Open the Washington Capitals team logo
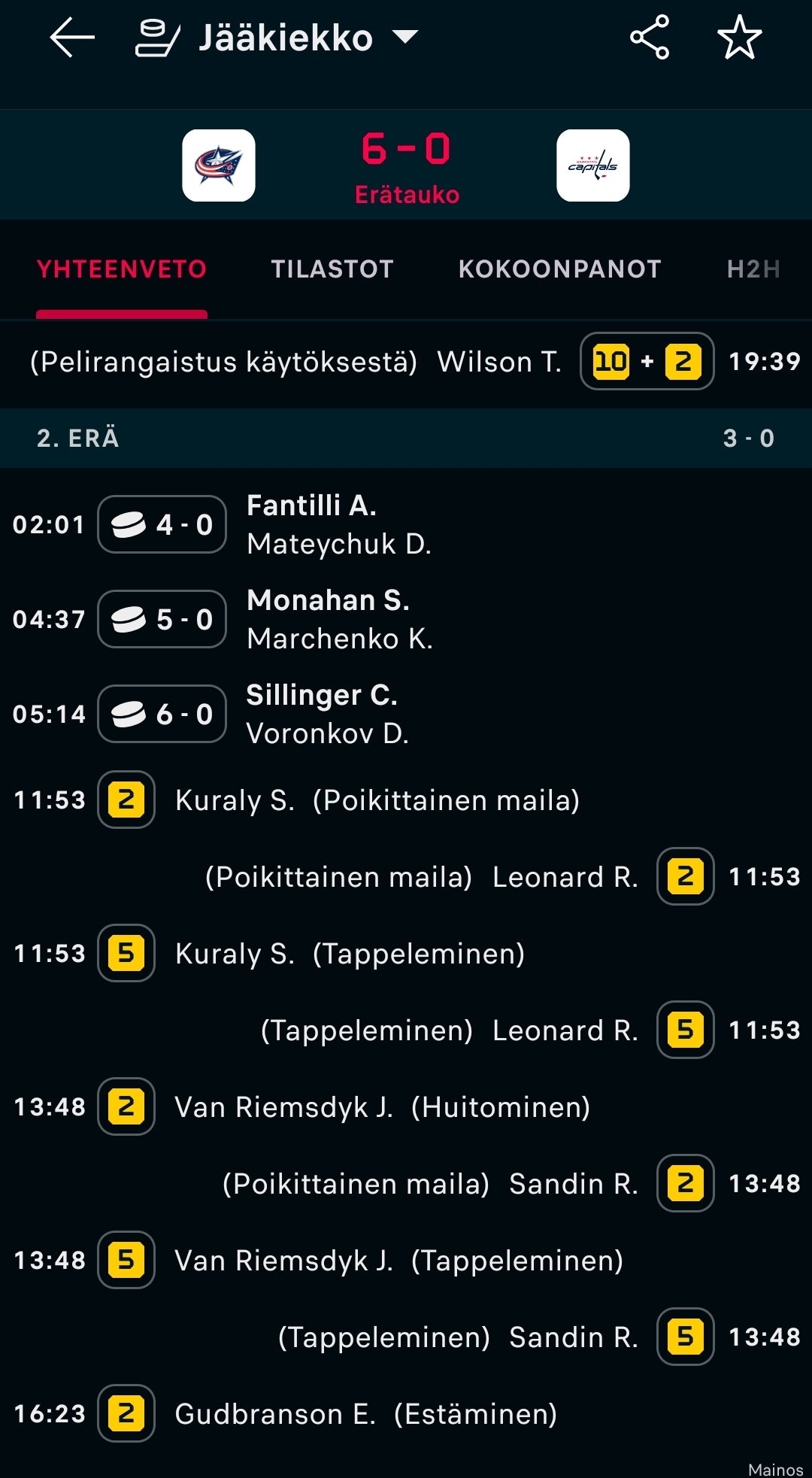The width and height of the screenshot is (812, 1478). [593, 165]
